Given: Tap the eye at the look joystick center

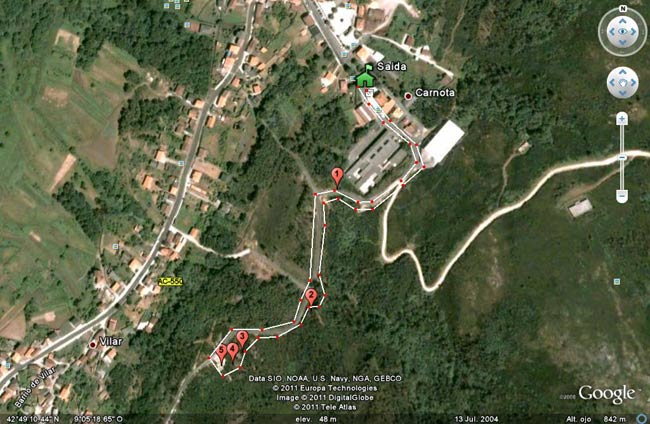Looking at the screenshot, I should [622, 33].
